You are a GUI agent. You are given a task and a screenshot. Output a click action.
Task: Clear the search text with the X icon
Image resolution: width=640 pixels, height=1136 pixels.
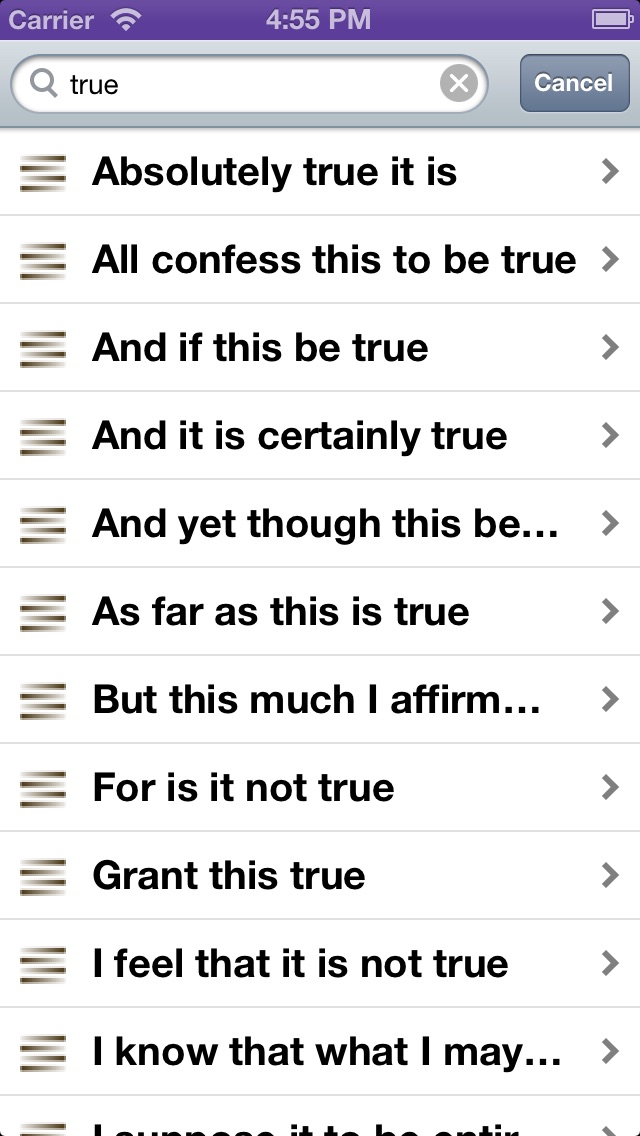coord(458,84)
